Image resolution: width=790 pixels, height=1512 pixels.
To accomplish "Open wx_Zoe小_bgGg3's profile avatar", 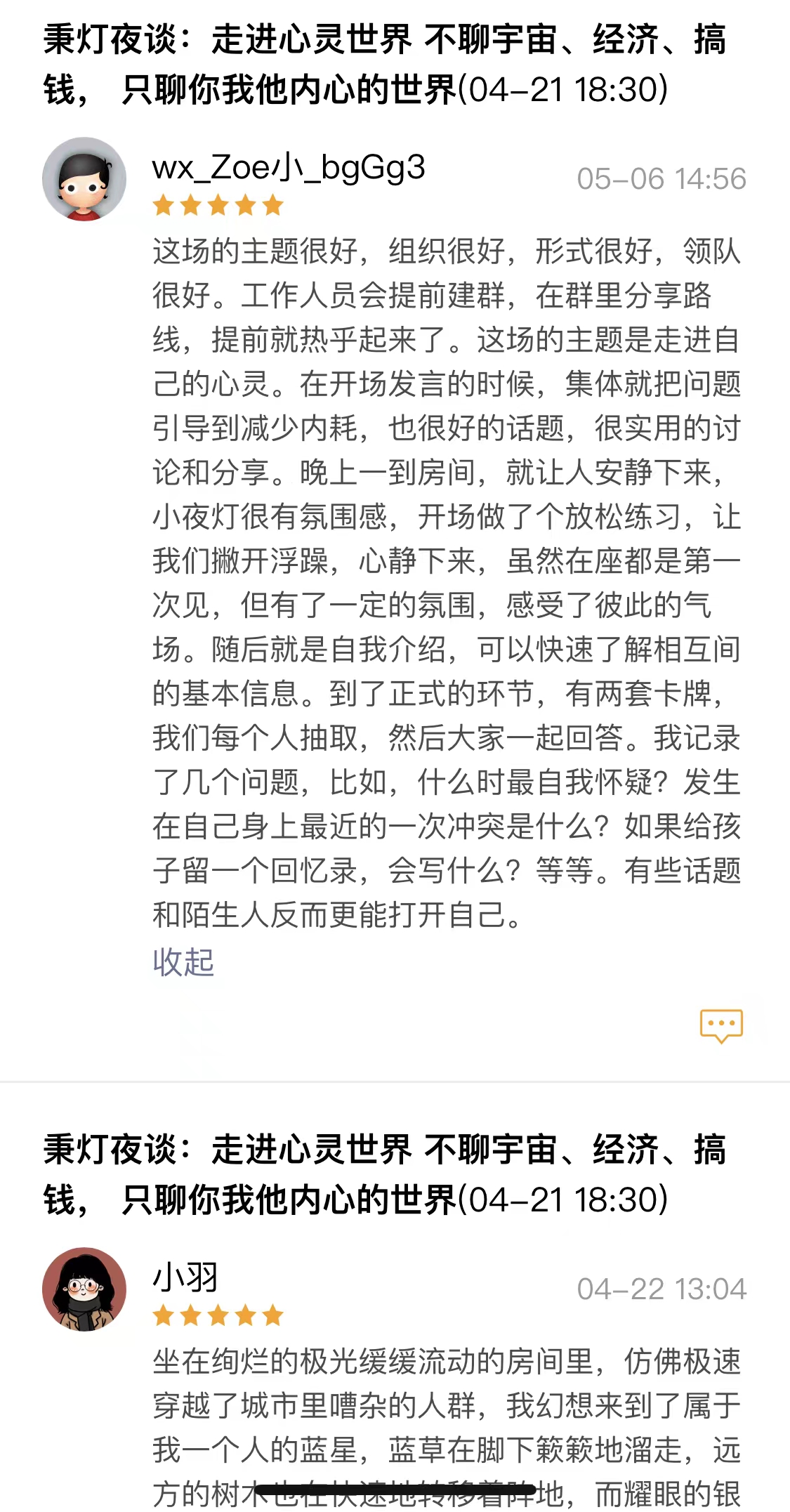I will point(84,179).
